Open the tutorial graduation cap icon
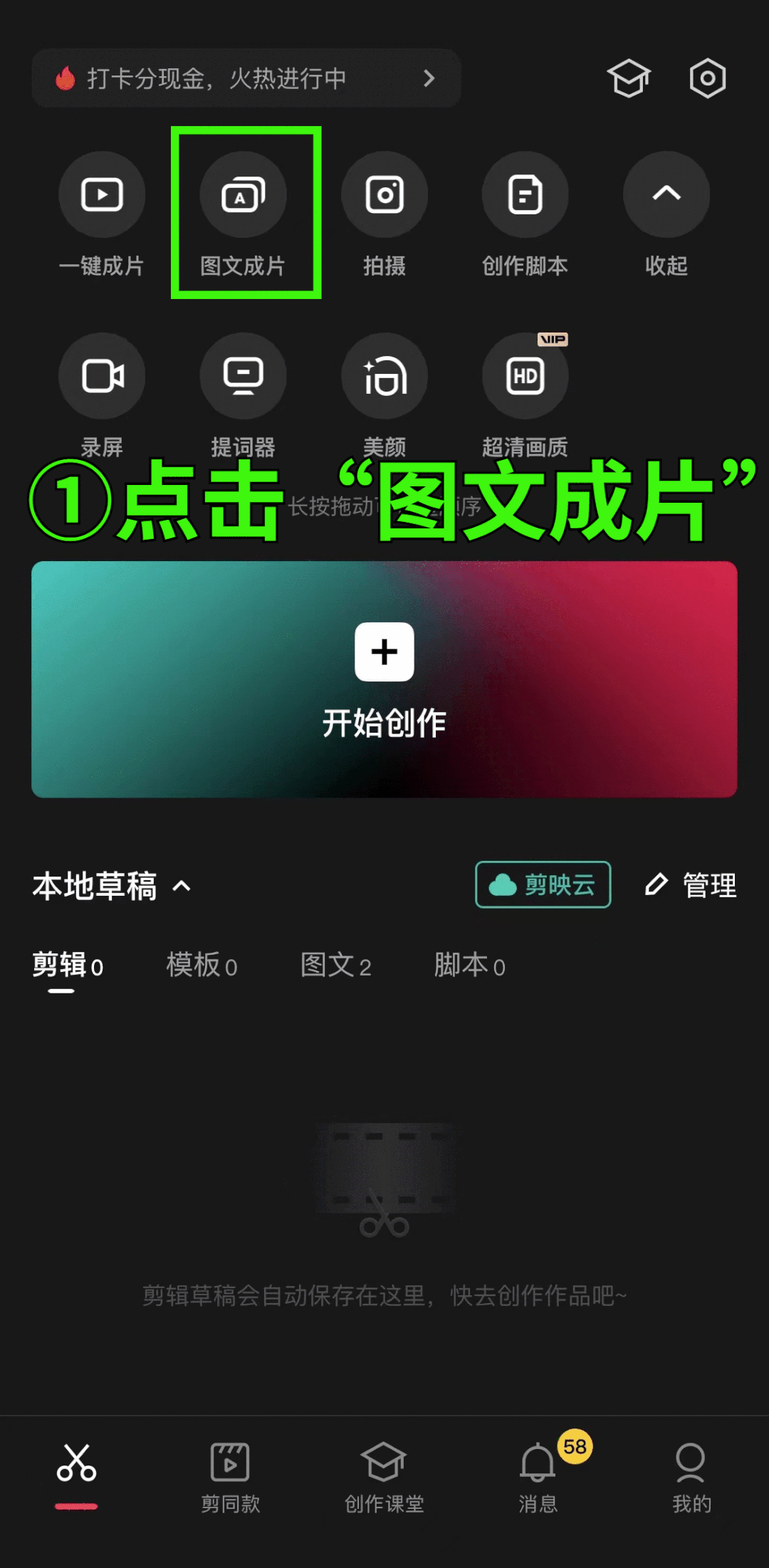Viewport: 769px width, 1568px height. (x=629, y=78)
